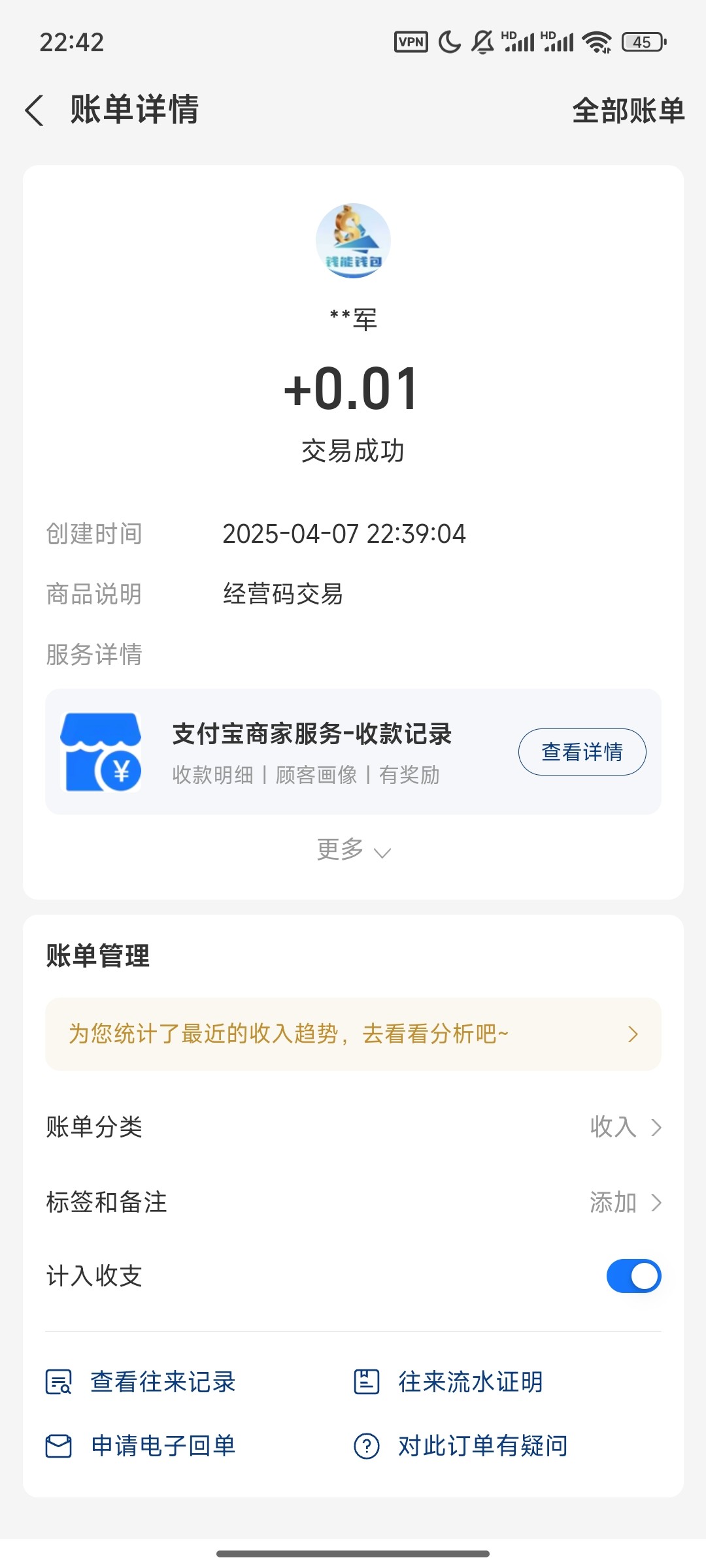Open the income trend analysis banner
706x1568 pixels.
point(353,1034)
